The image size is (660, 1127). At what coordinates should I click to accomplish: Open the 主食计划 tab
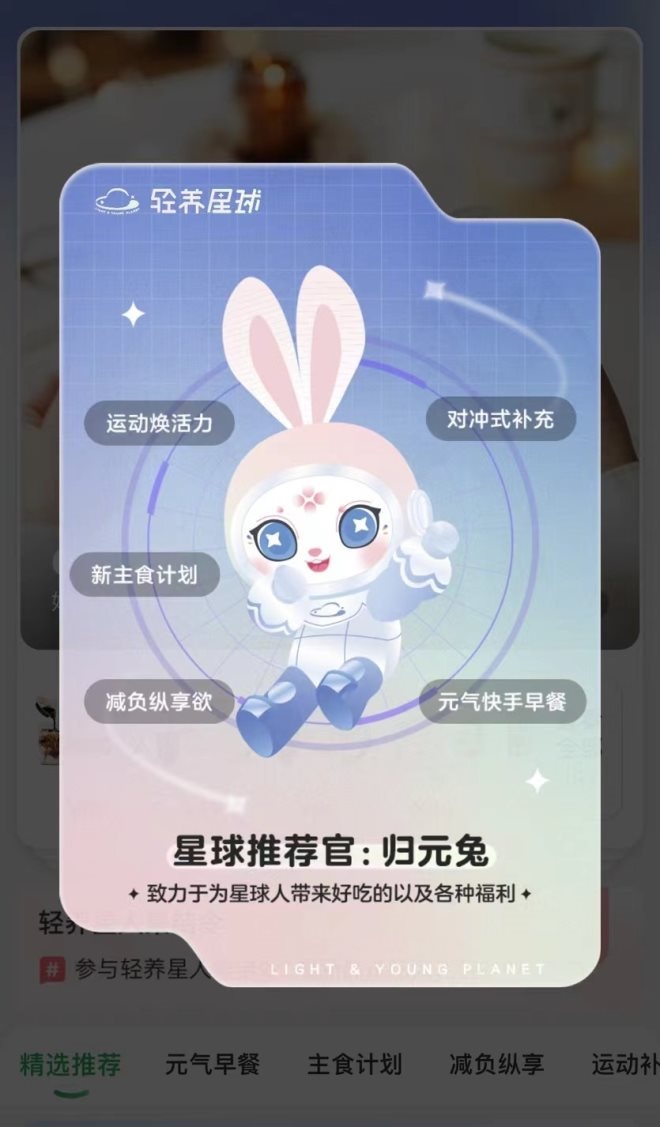coord(354,1064)
